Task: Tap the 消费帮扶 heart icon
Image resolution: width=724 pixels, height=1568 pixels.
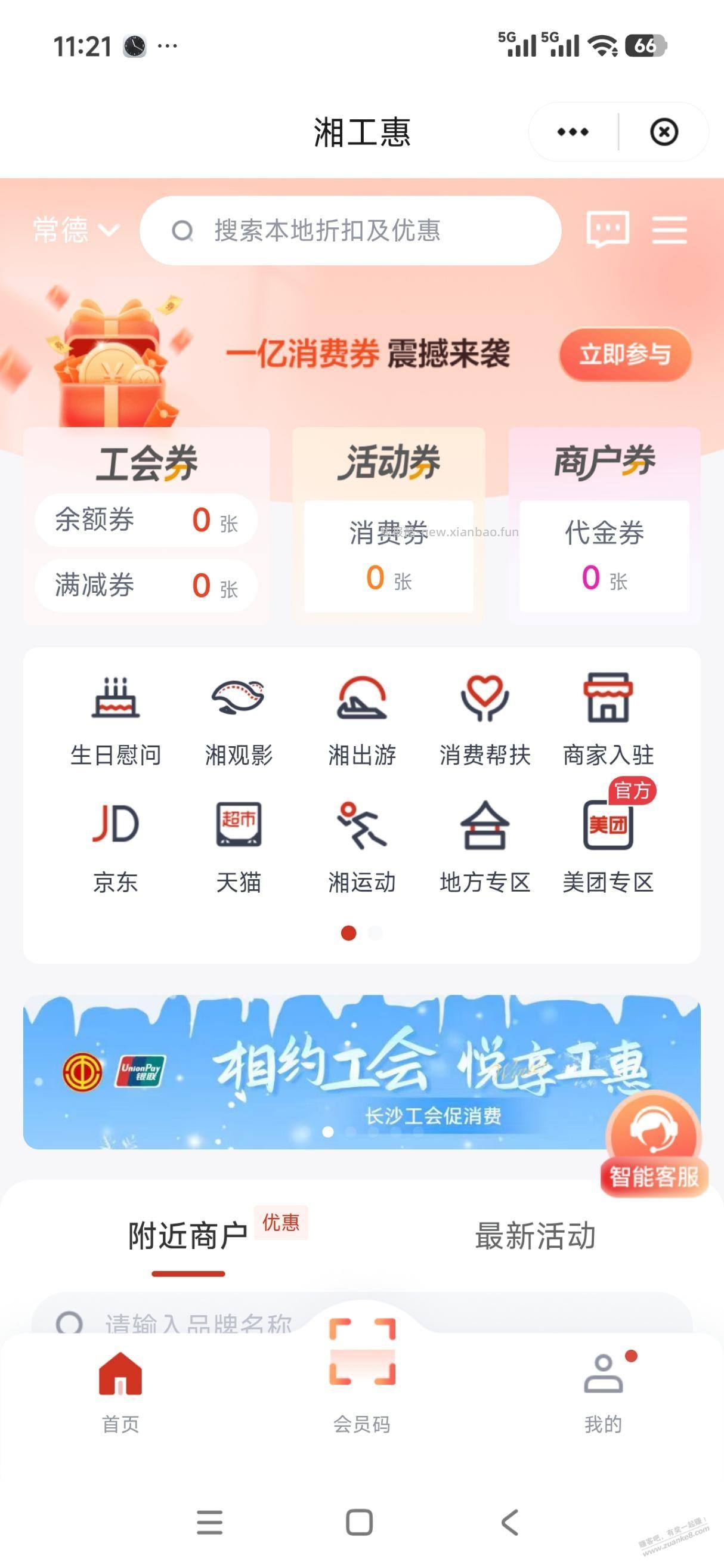Action: (485, 718)
